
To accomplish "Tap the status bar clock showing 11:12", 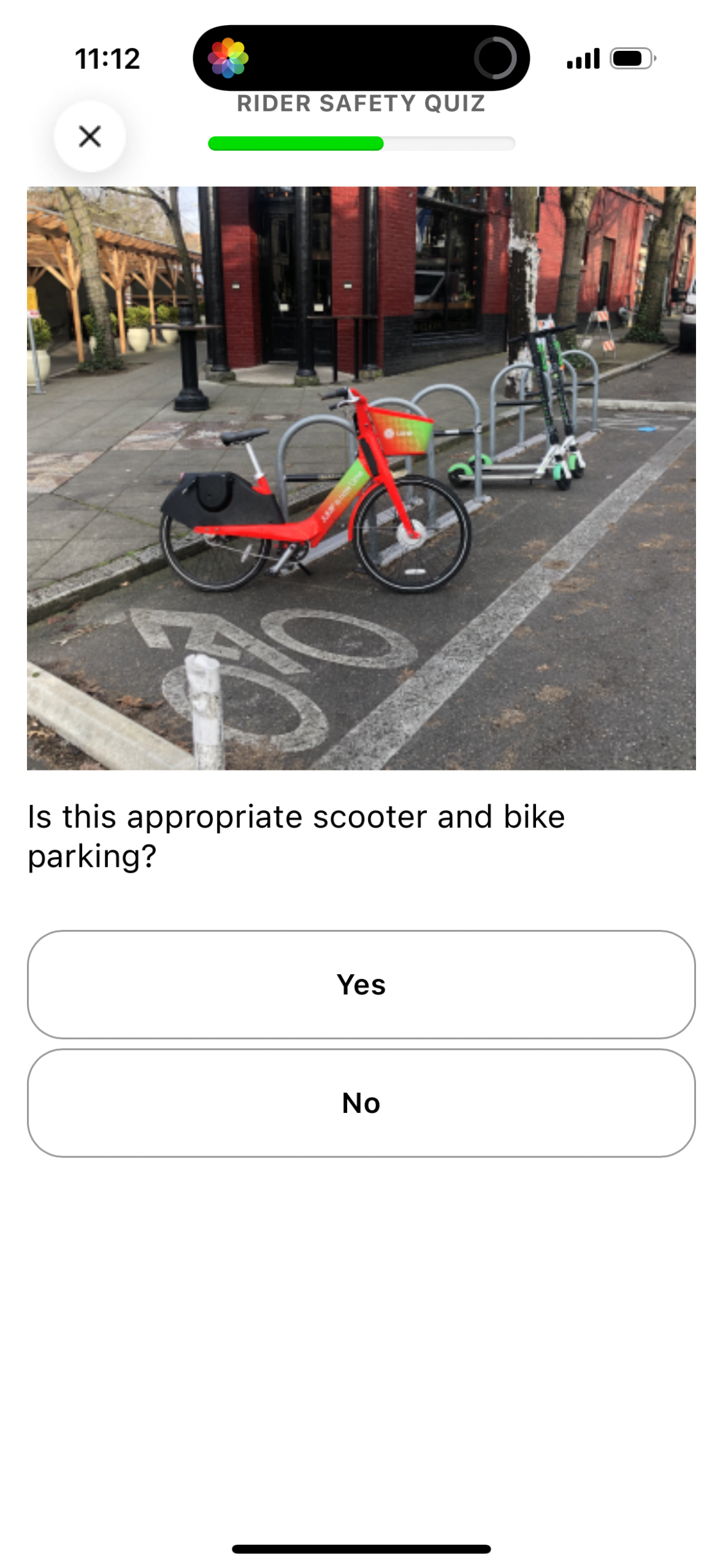I will [107, 58].
